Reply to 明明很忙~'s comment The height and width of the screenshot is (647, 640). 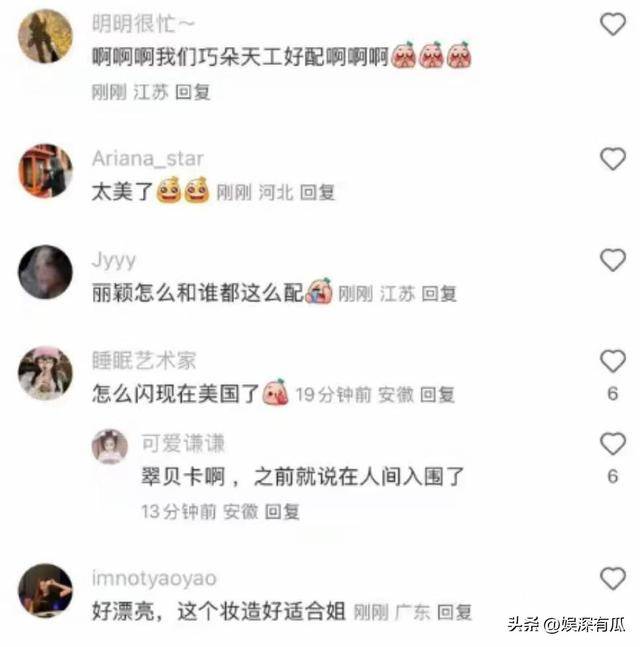pos(193,92)
